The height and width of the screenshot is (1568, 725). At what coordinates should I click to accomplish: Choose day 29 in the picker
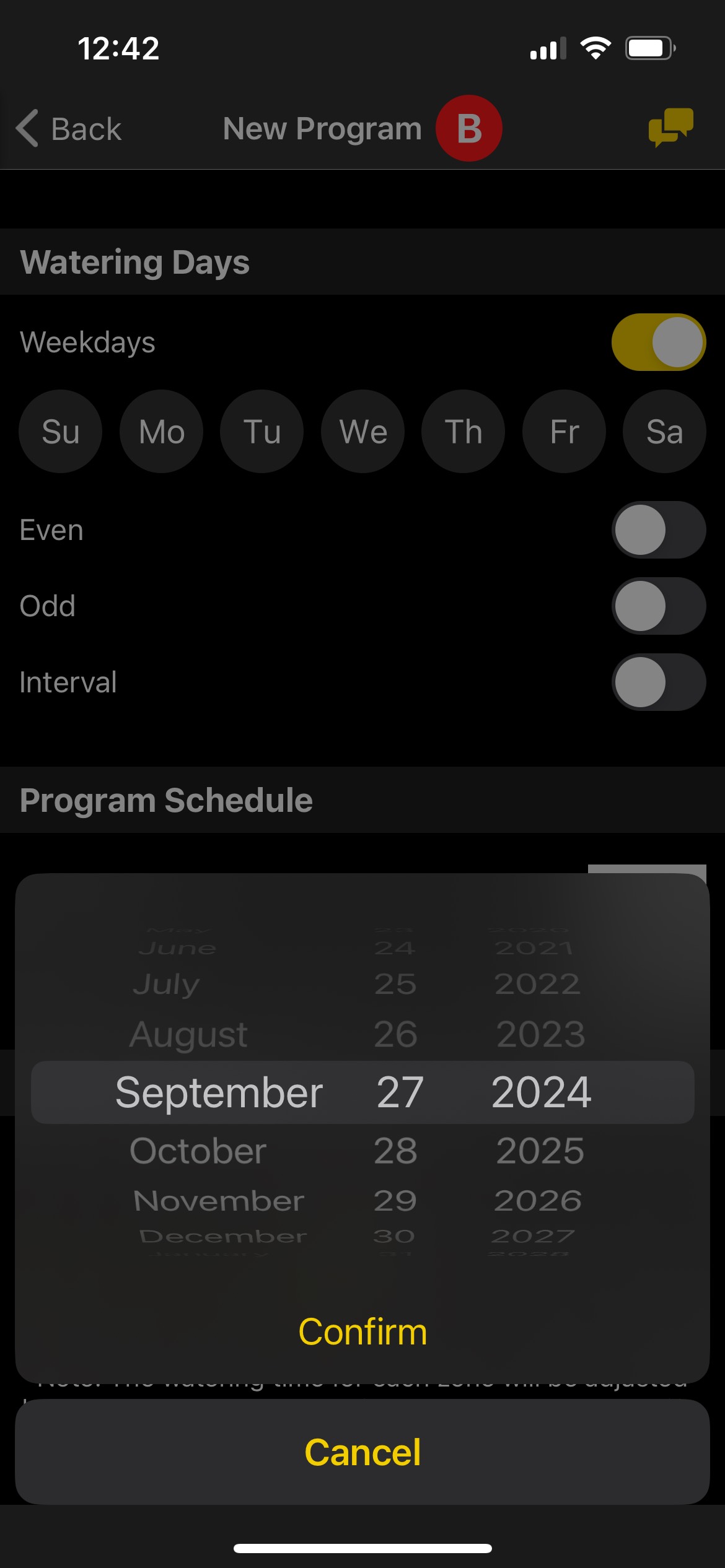pos(395,1201)
